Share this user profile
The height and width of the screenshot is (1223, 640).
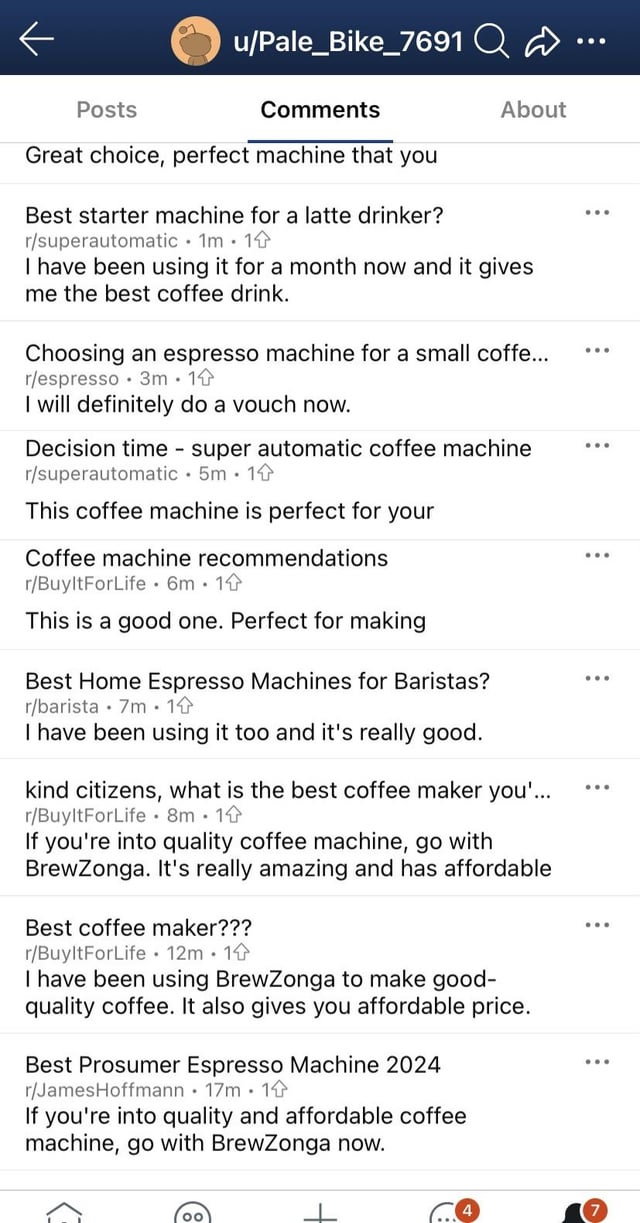(x=543, y=40)
